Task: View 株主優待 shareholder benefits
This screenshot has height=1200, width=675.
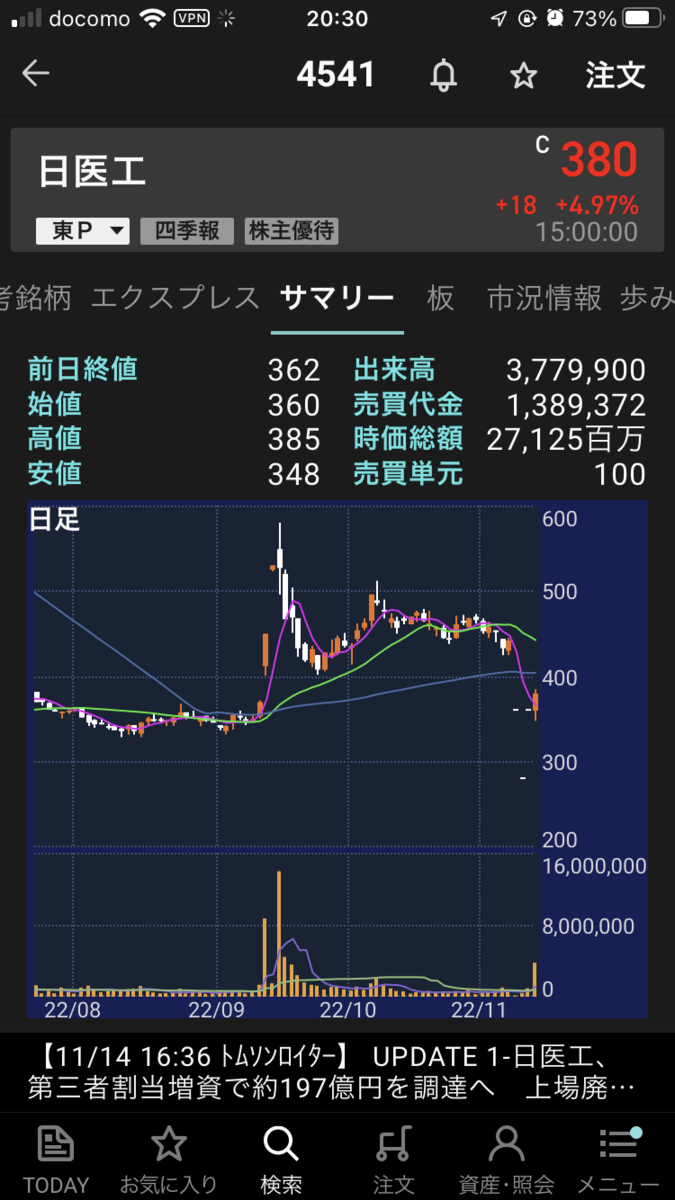Action: 291,231
